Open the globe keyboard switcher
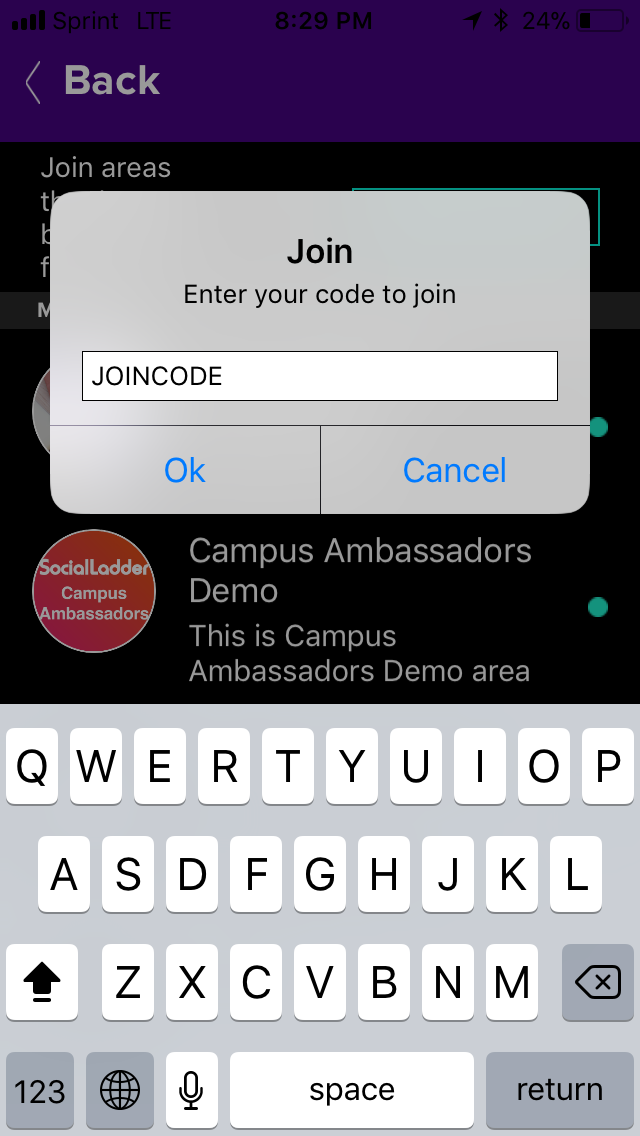Viewport: 640px width, 1136px height. coord(120,1090)
